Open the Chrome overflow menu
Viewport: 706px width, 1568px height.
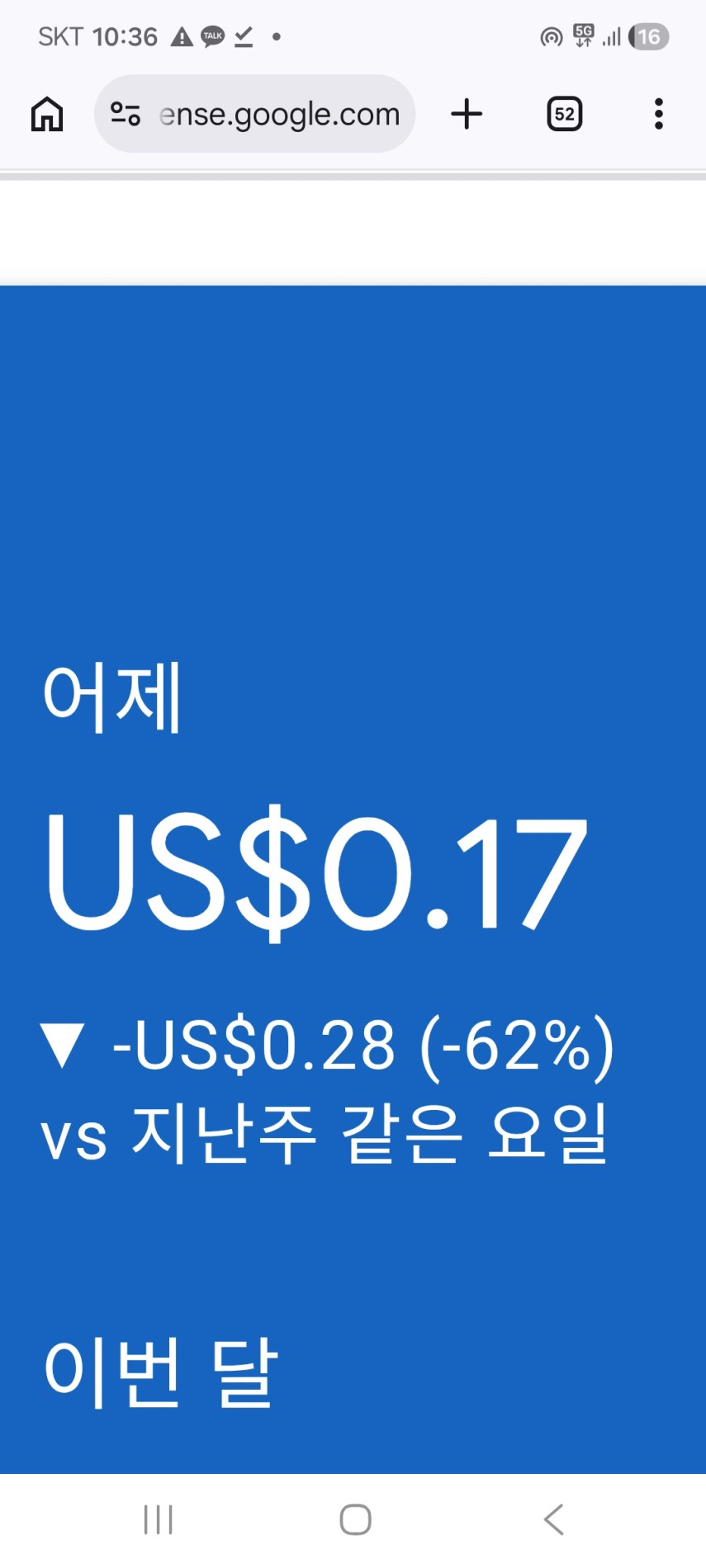click(658, 114)
